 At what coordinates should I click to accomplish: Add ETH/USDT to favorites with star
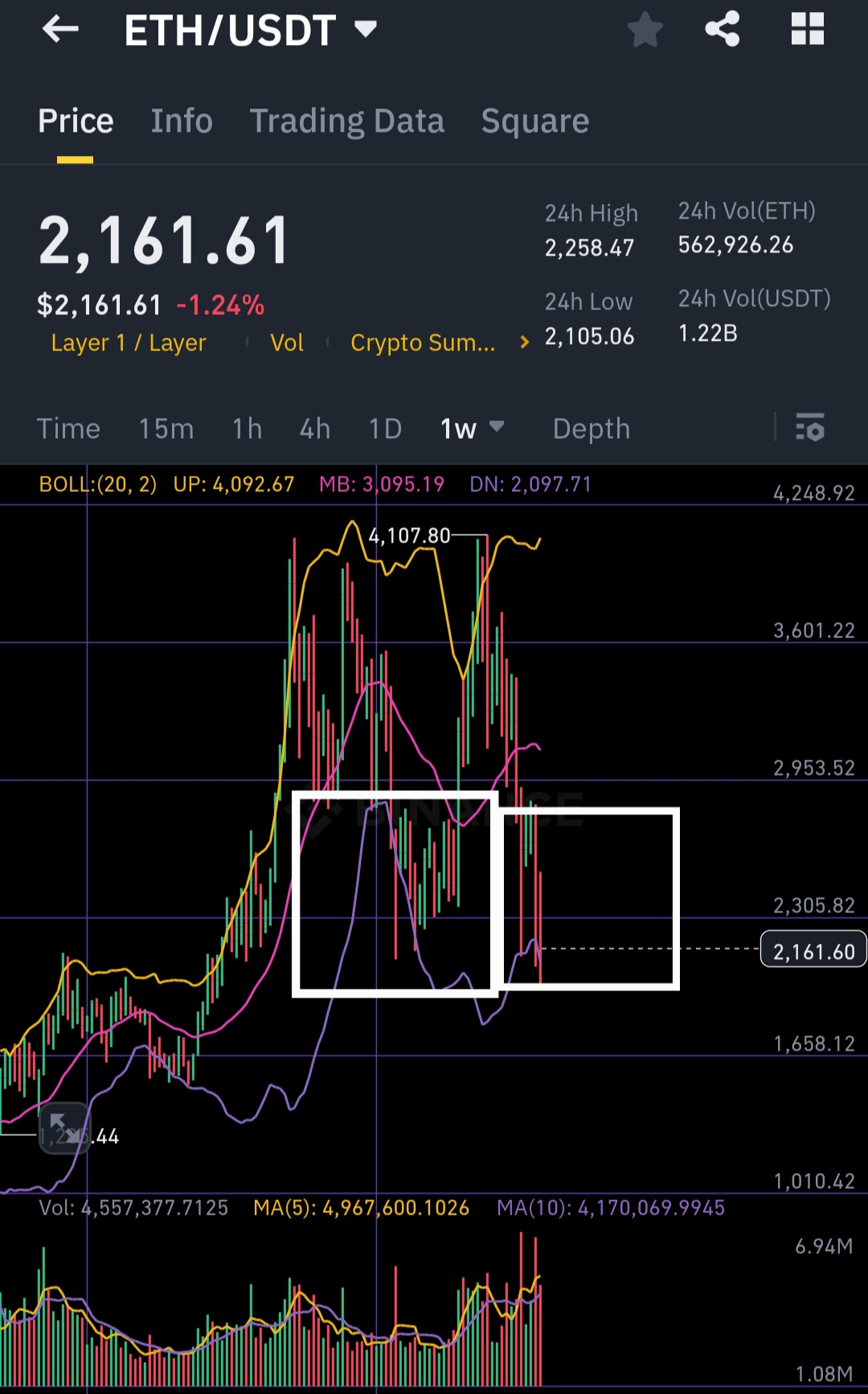point(645,31)
